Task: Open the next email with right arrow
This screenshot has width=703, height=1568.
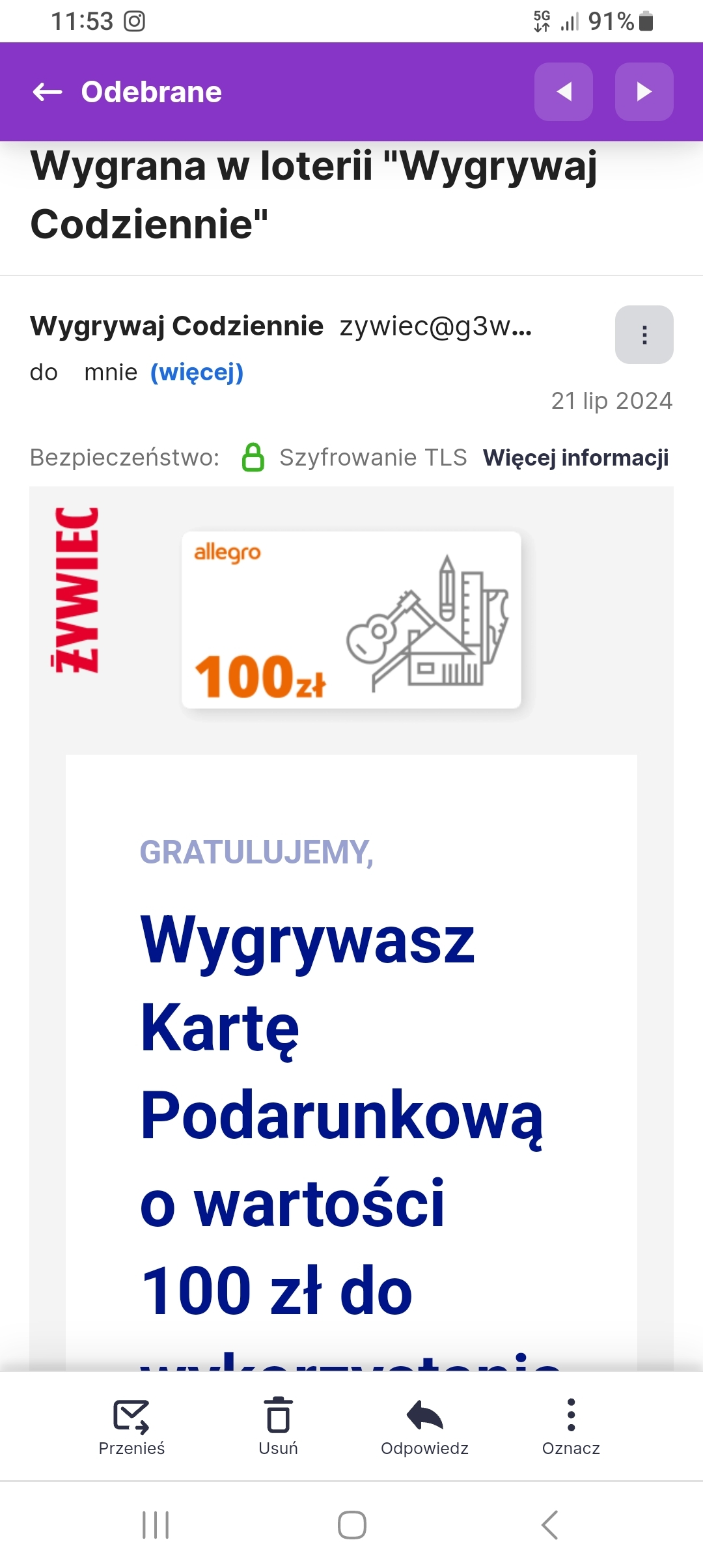Action: click(644, 92)
